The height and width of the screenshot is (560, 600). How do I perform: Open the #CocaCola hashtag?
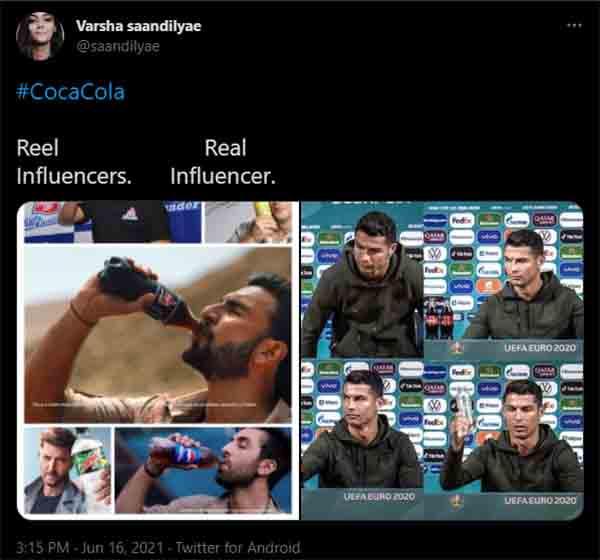pos(70,92)
